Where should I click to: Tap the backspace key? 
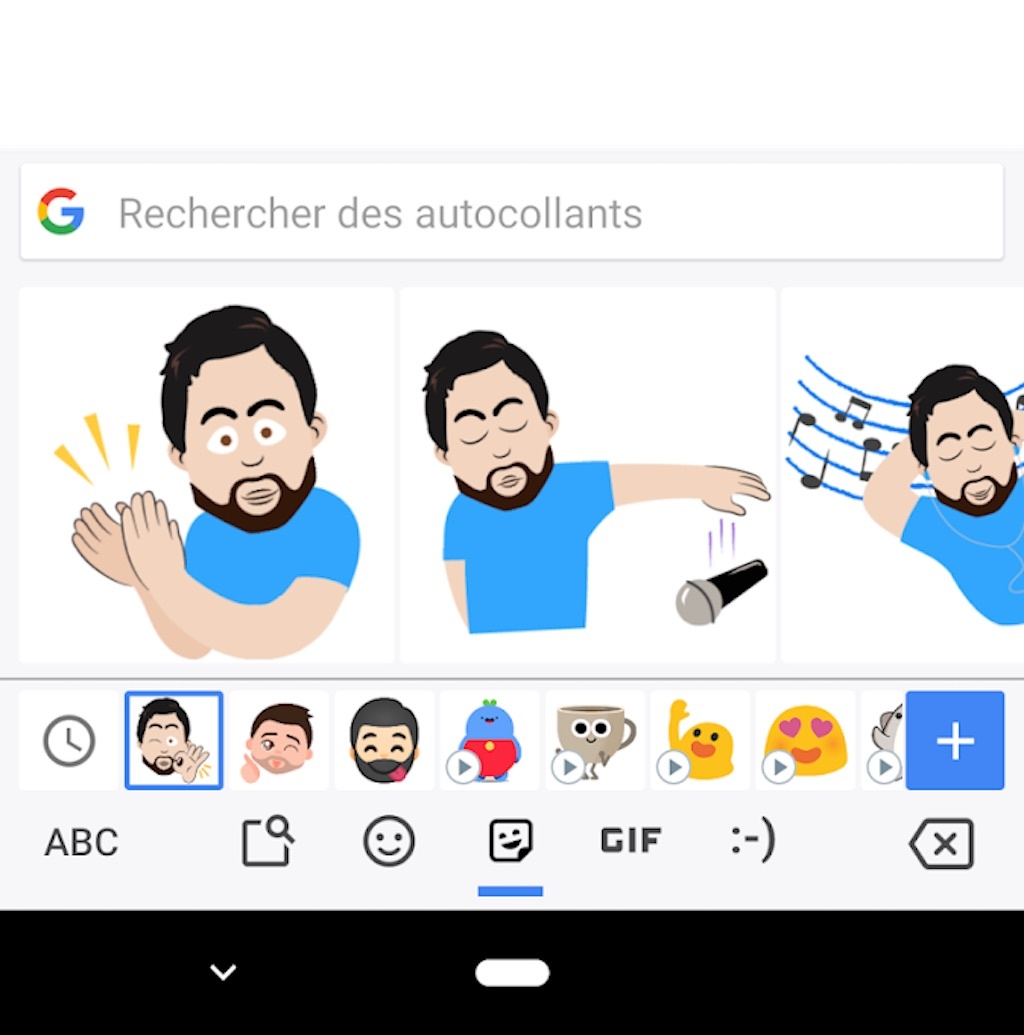pos(941,844)
